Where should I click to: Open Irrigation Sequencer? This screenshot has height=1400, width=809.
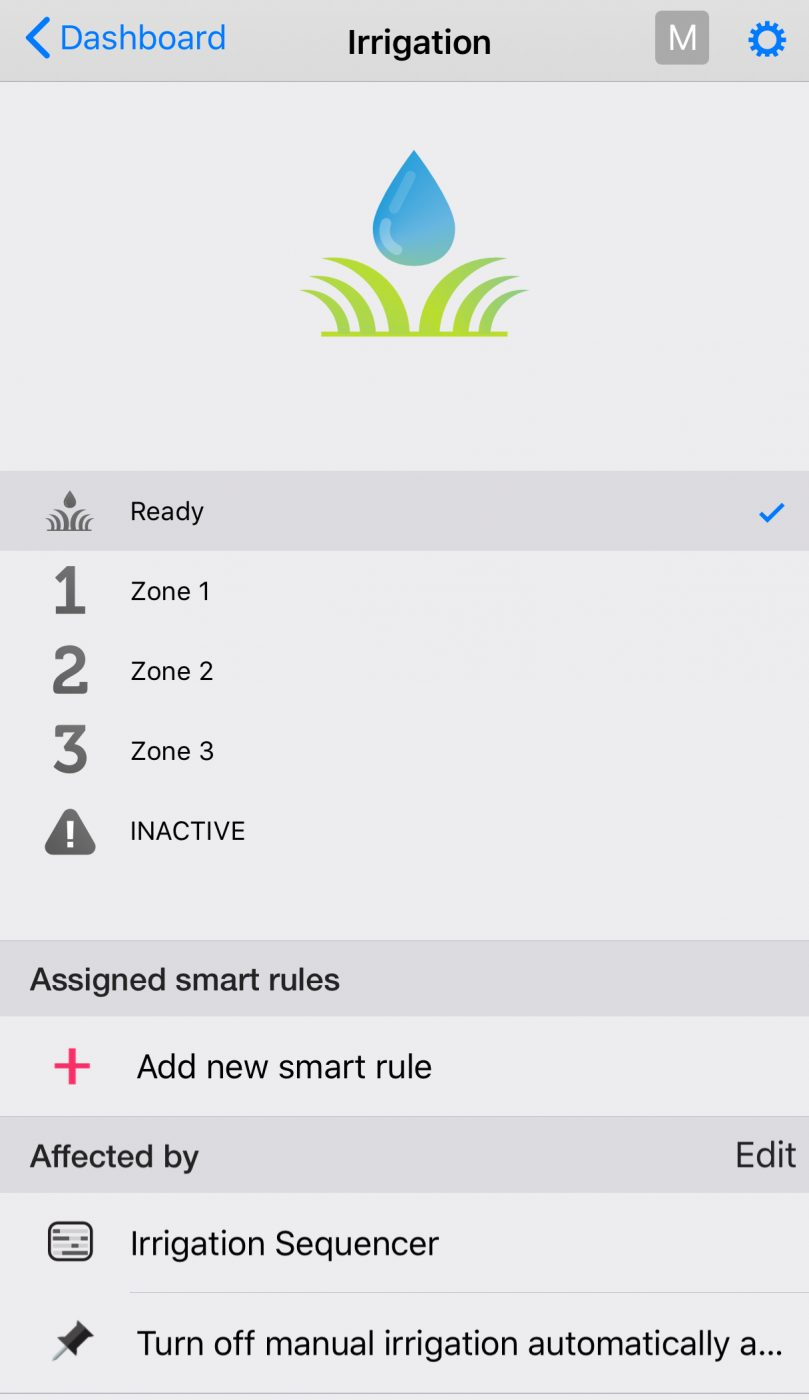(x=404, y=1243)
